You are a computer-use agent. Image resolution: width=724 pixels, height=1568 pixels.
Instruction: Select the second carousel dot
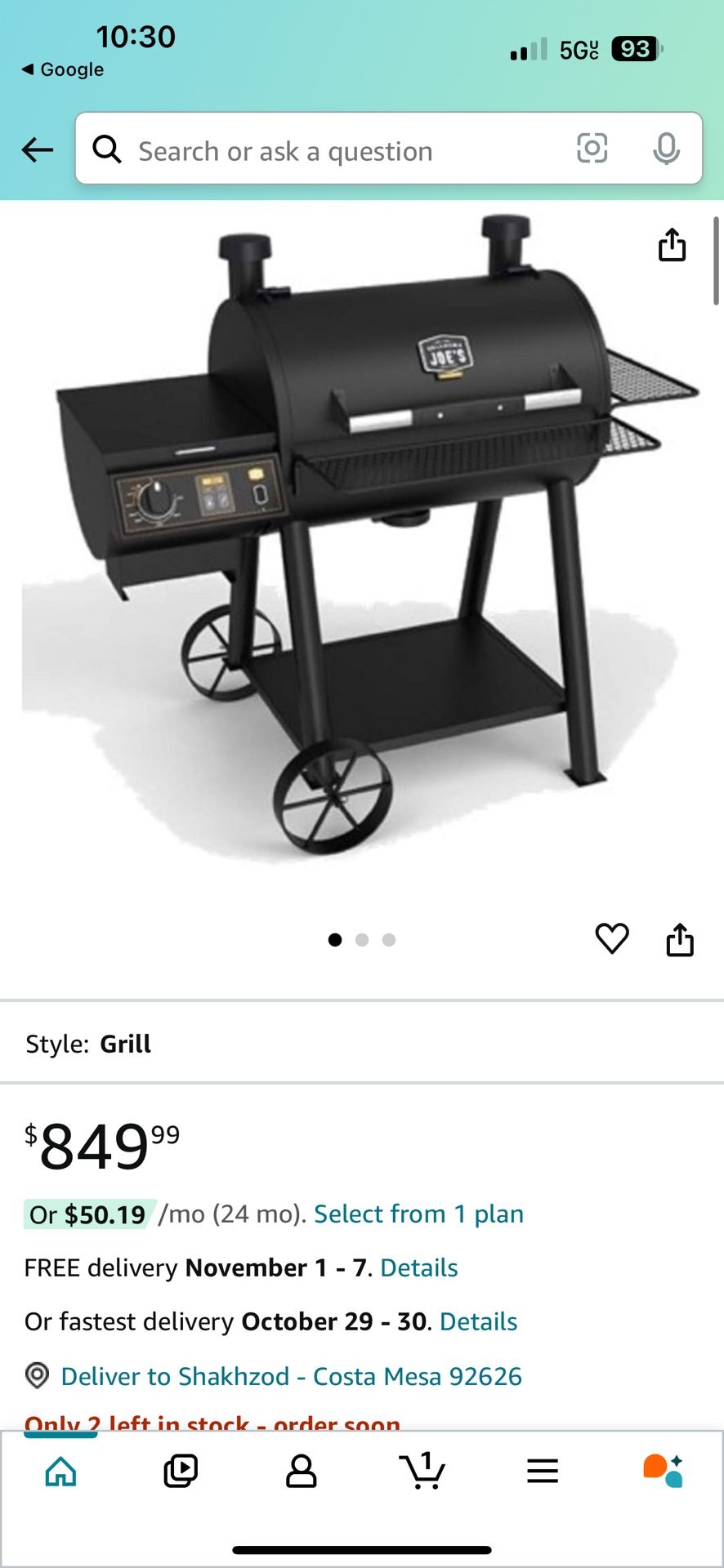tap(362, 940)
